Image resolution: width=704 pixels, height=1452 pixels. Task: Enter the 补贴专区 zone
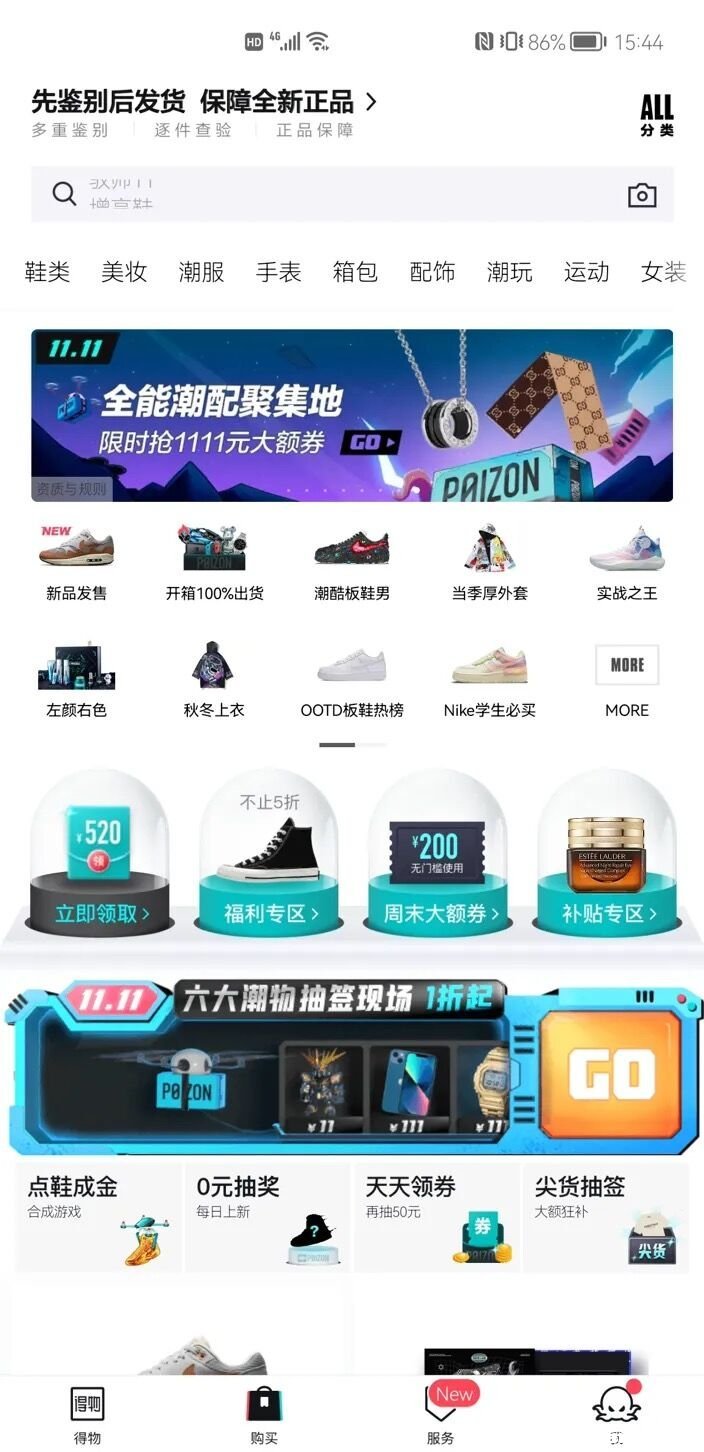(609, 913)
